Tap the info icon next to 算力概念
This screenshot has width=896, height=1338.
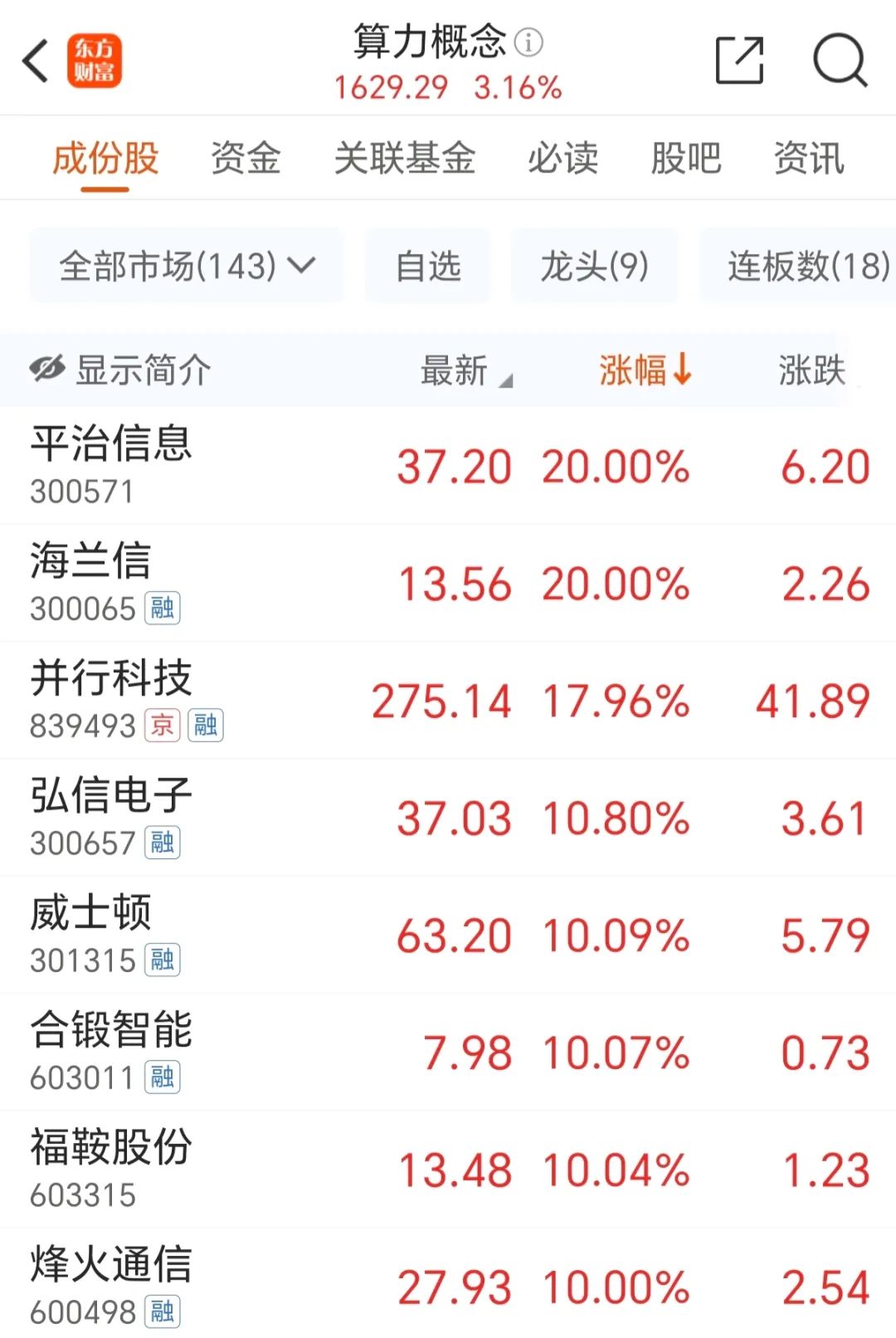click(x=528, y=42)
